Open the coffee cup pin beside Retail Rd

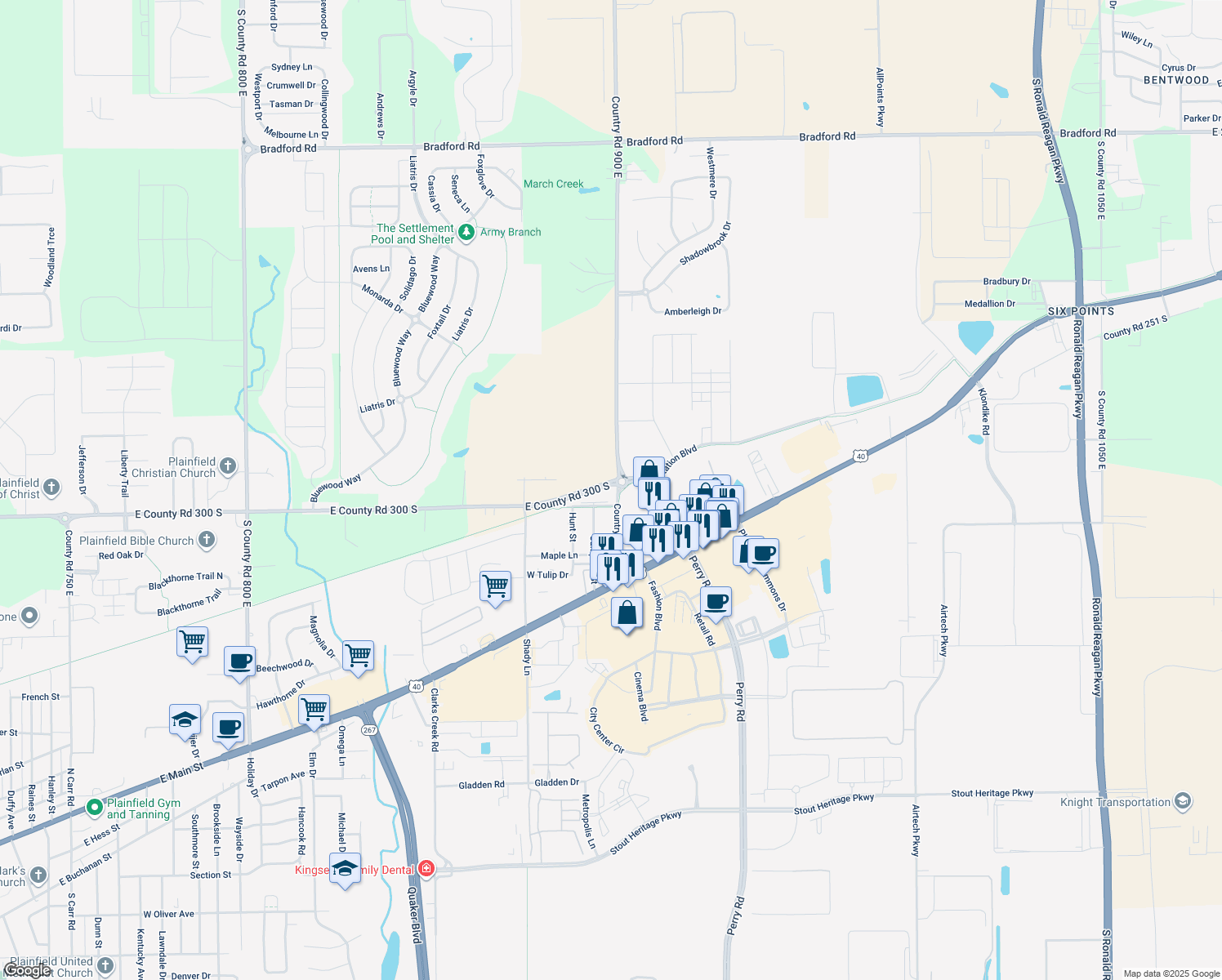pyautogui.click(x=716, y=602)
